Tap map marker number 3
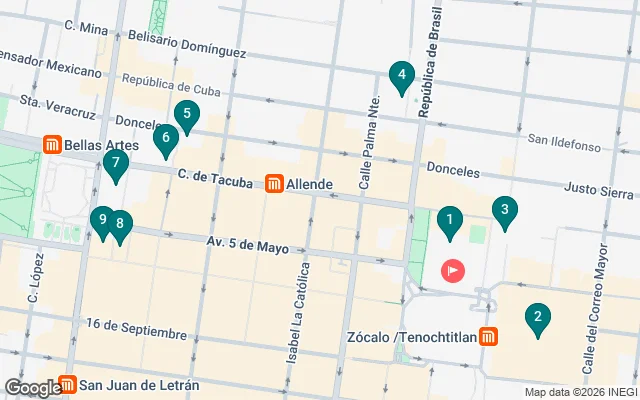Image resolution: width=640 pixels, height=400 pixels. pyautogui.click(x=505, y=211)
